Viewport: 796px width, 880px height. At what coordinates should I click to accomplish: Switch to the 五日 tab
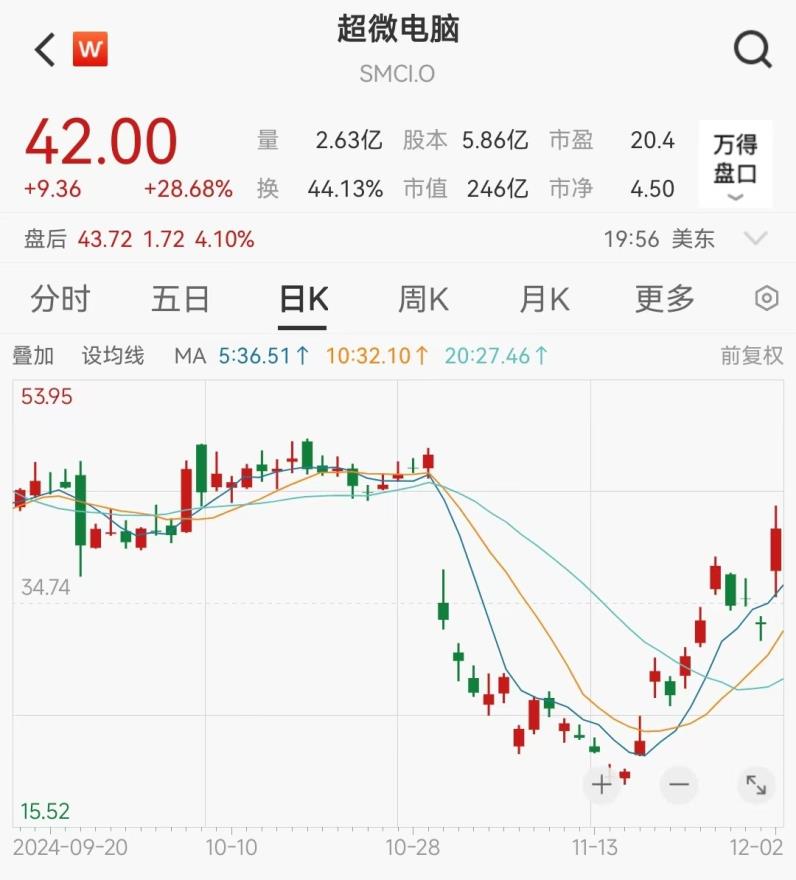tap(181, 298)
